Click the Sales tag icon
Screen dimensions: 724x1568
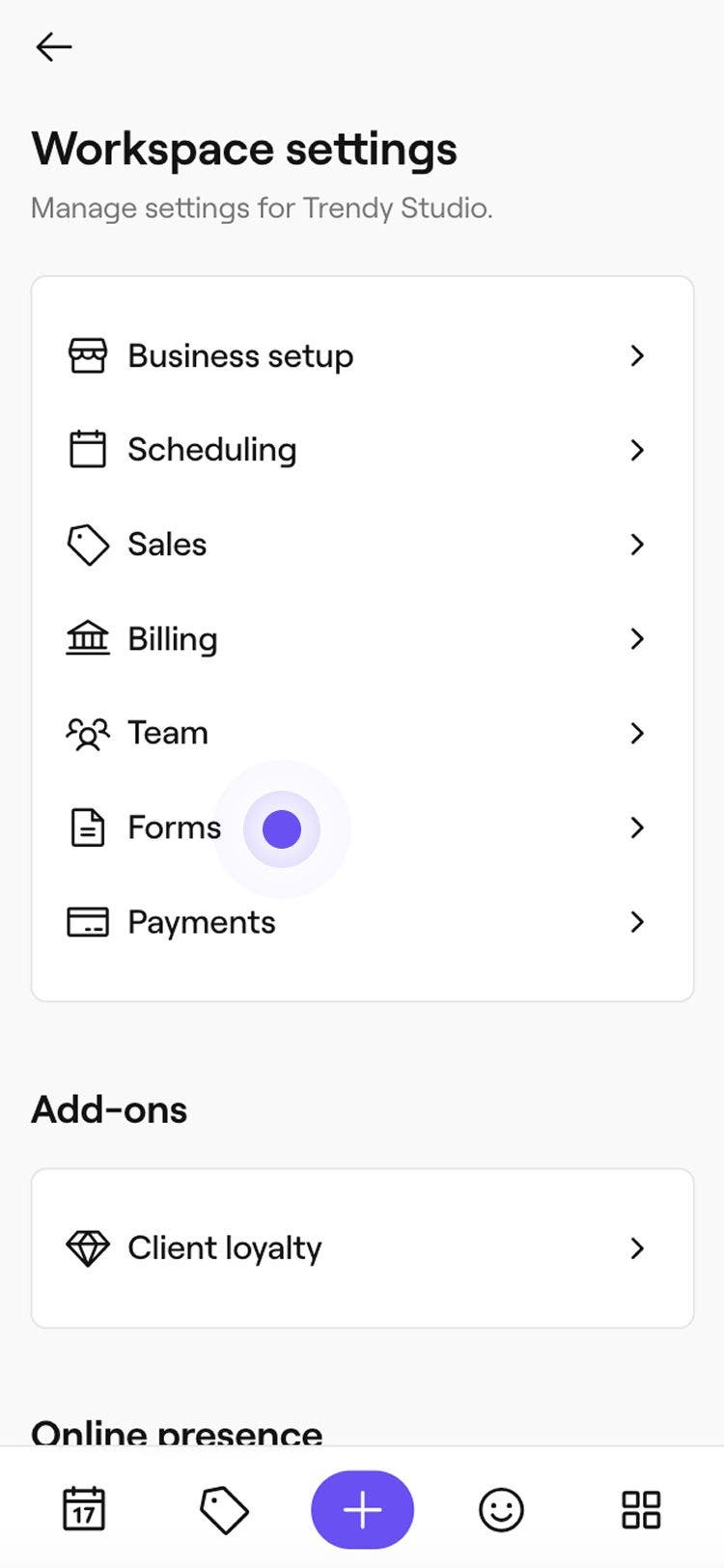88,544
